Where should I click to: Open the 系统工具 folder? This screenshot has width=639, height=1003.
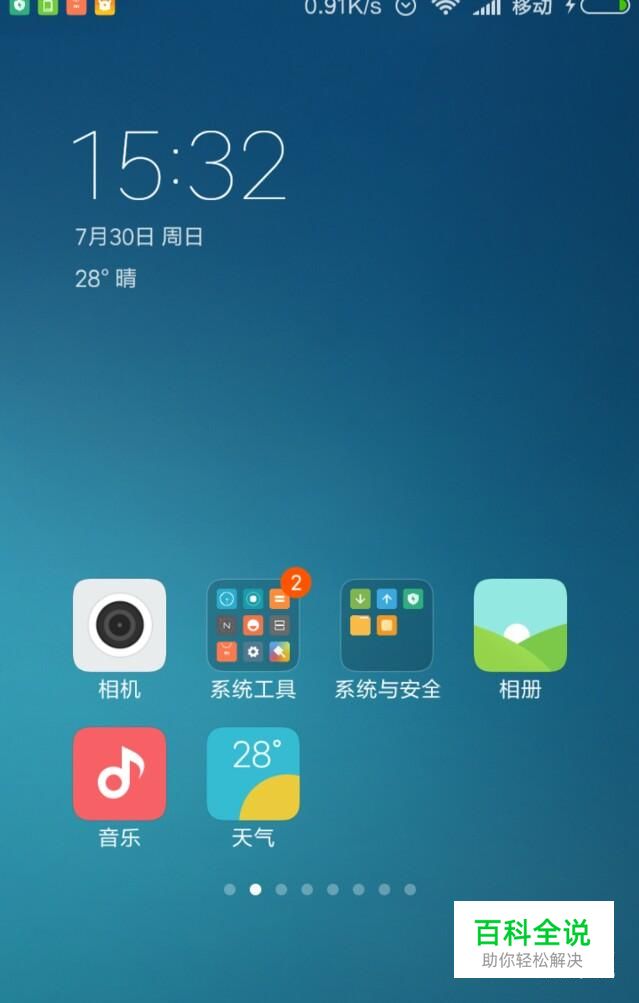(253, 625)
